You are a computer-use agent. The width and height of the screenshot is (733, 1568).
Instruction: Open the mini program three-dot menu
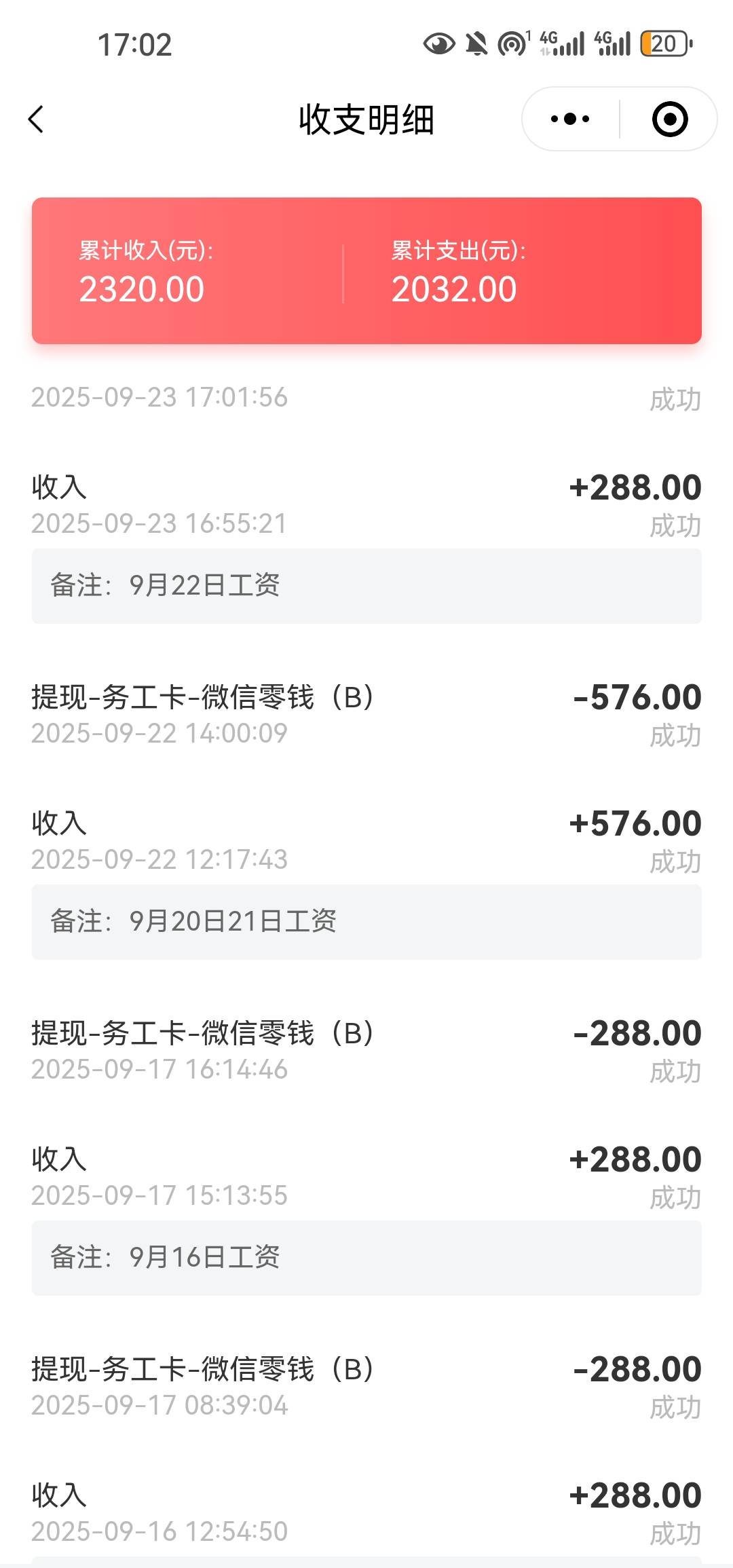[570, 119]
